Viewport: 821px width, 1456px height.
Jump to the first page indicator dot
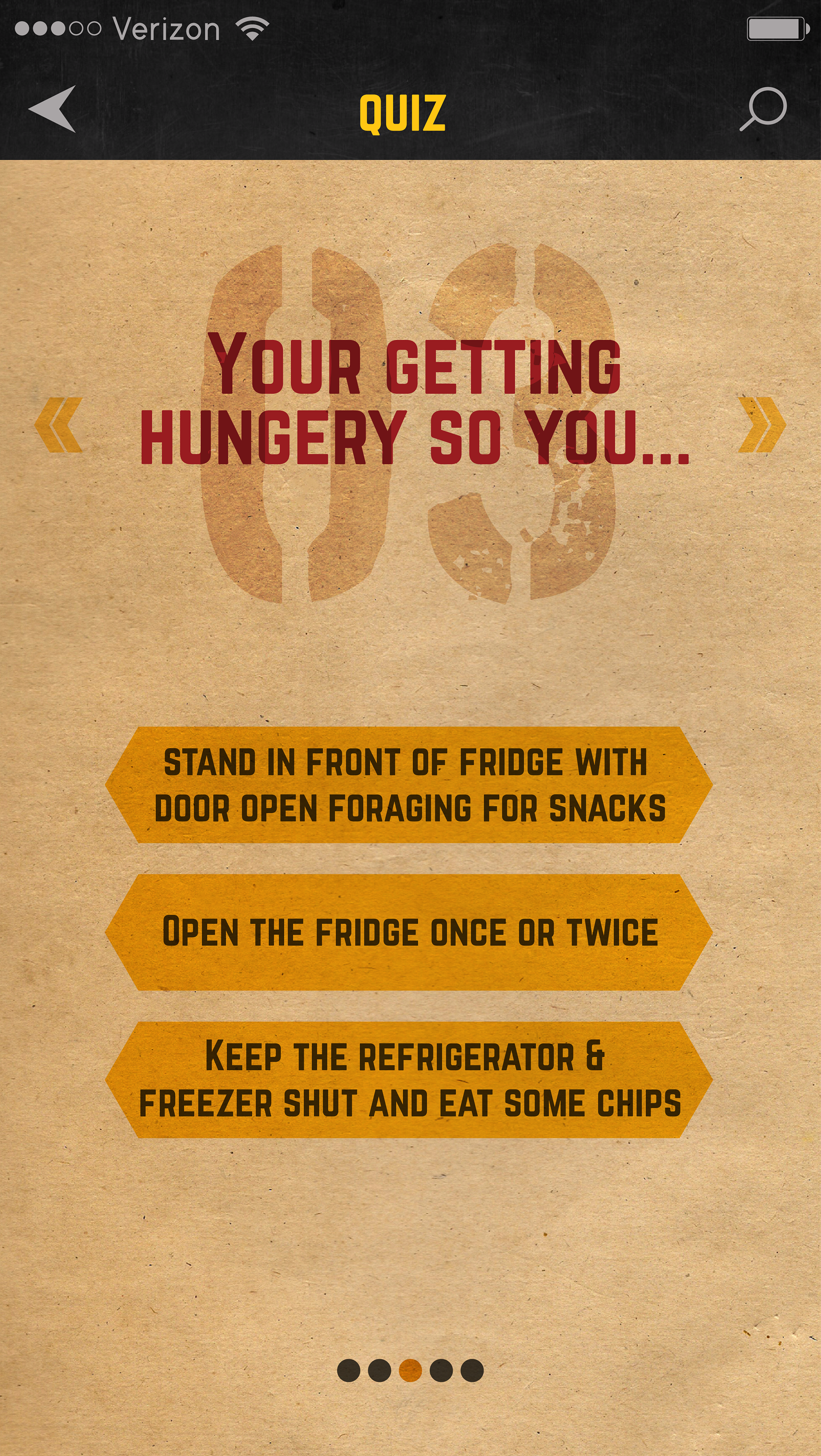349,1370
